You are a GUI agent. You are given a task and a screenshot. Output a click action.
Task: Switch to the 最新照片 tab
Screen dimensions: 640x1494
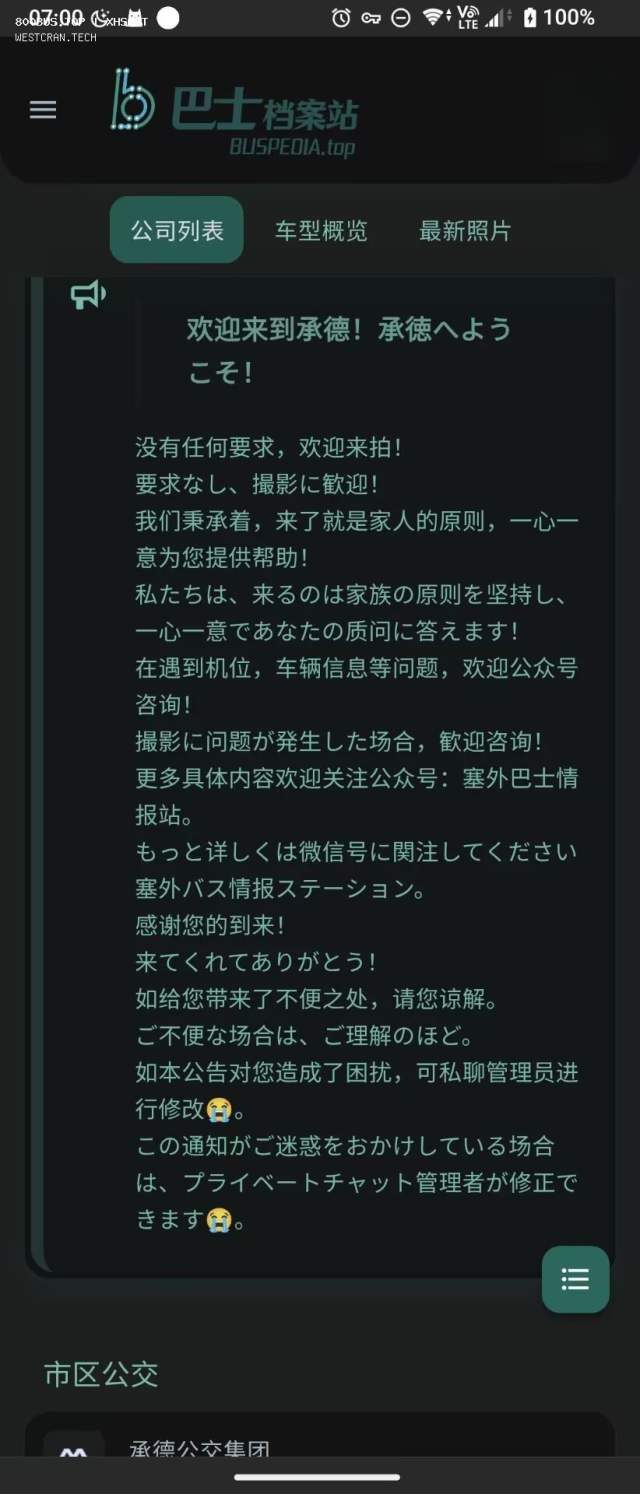click(x=465, y=231)
